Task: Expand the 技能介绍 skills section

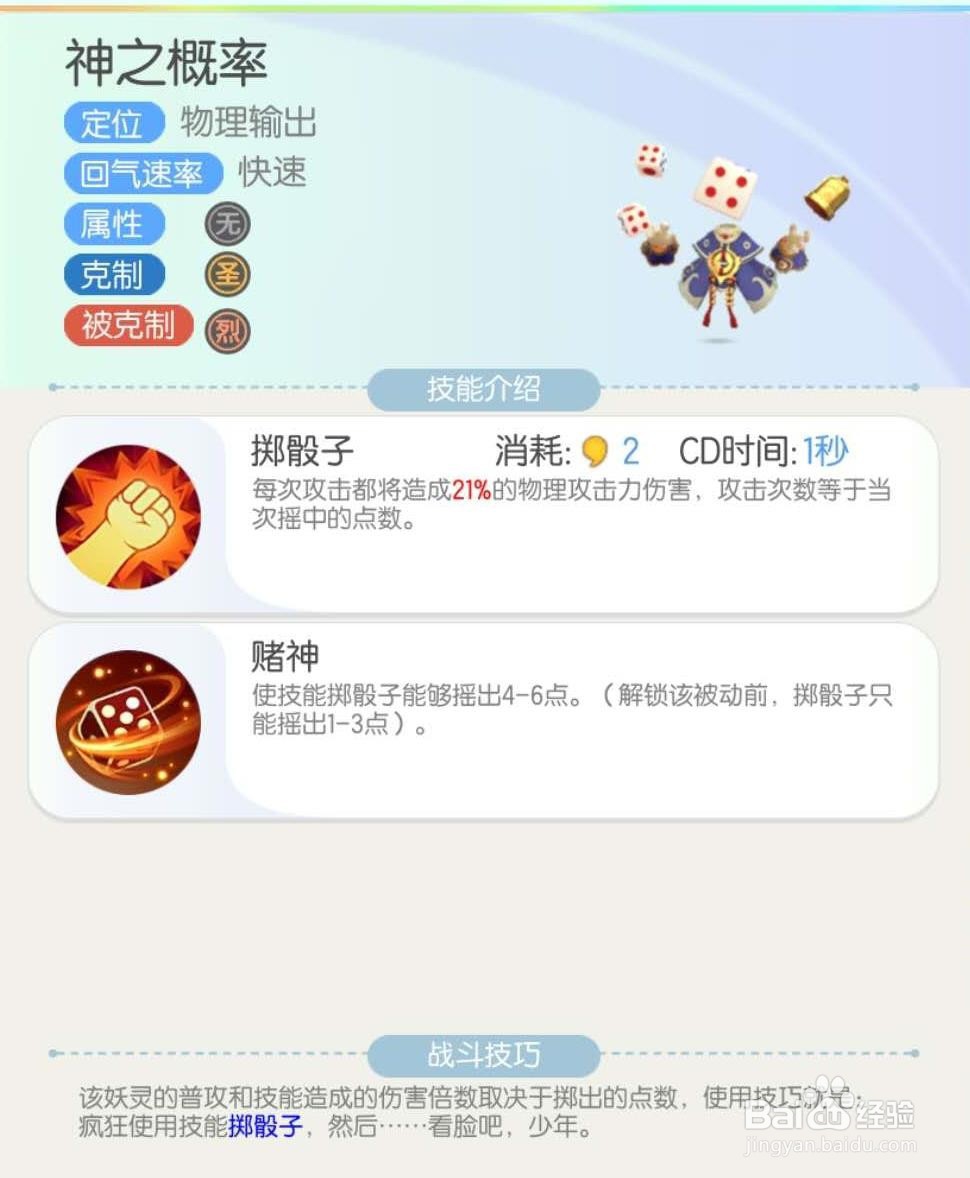Action: (x=485, y=390)
